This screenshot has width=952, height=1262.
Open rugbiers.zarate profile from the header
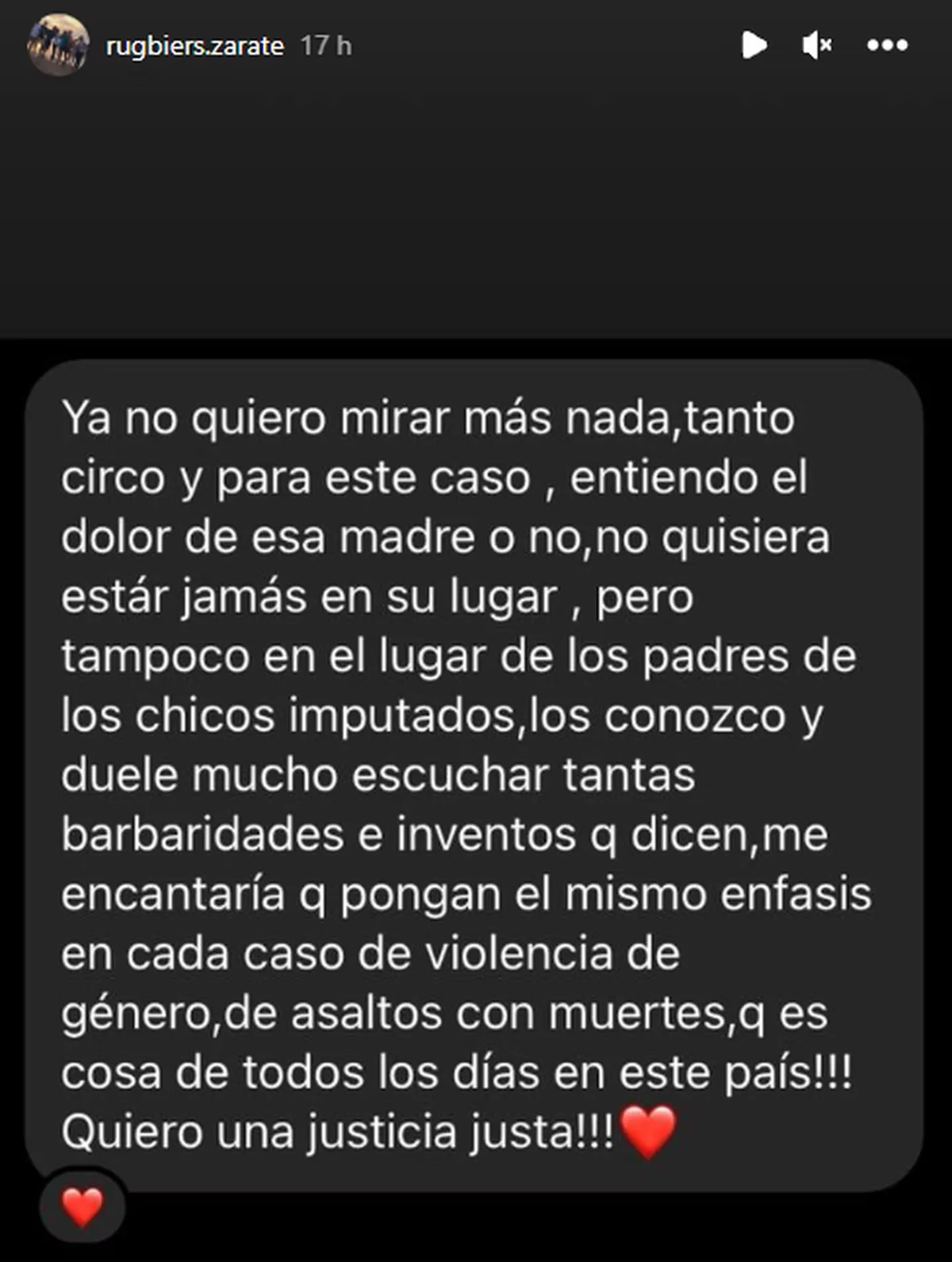198,44
